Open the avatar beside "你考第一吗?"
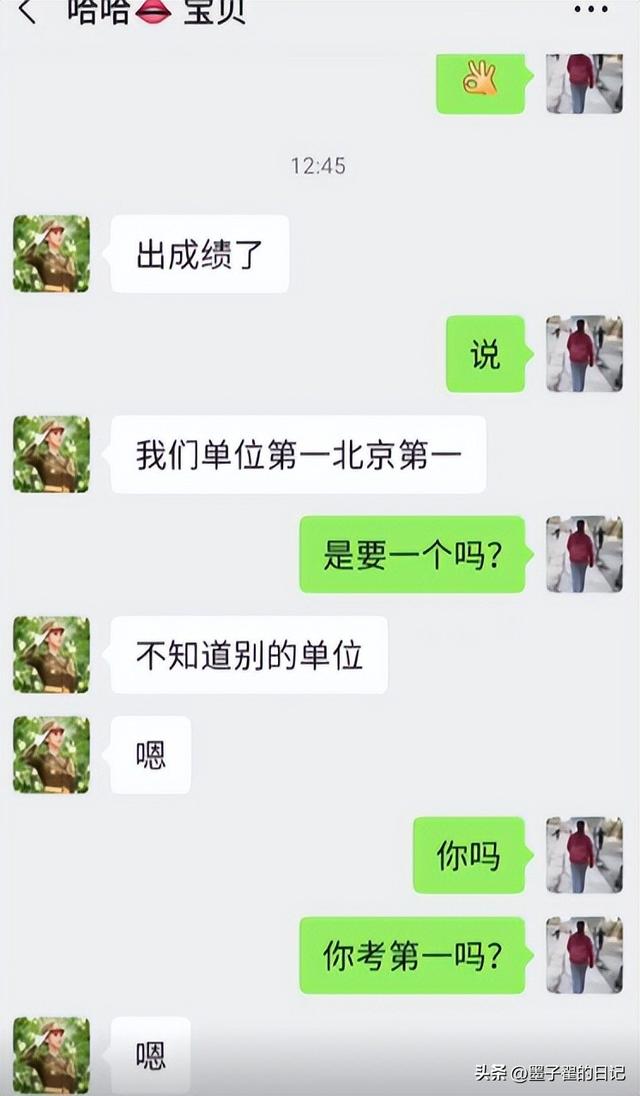 click(x=584, y=955)
